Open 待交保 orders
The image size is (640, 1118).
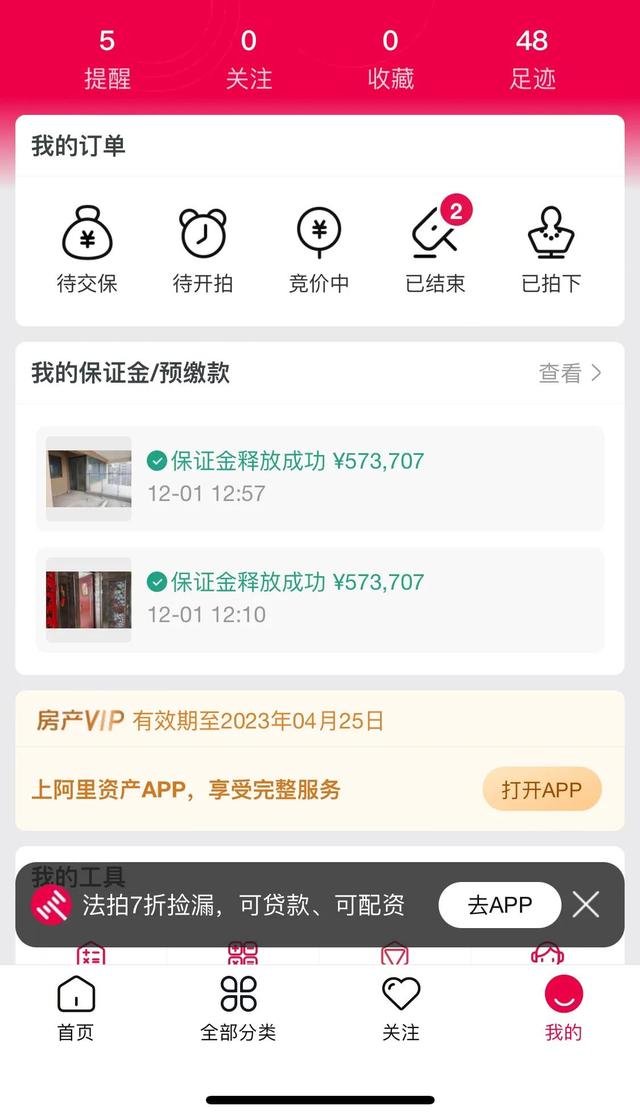coord(87,250)
